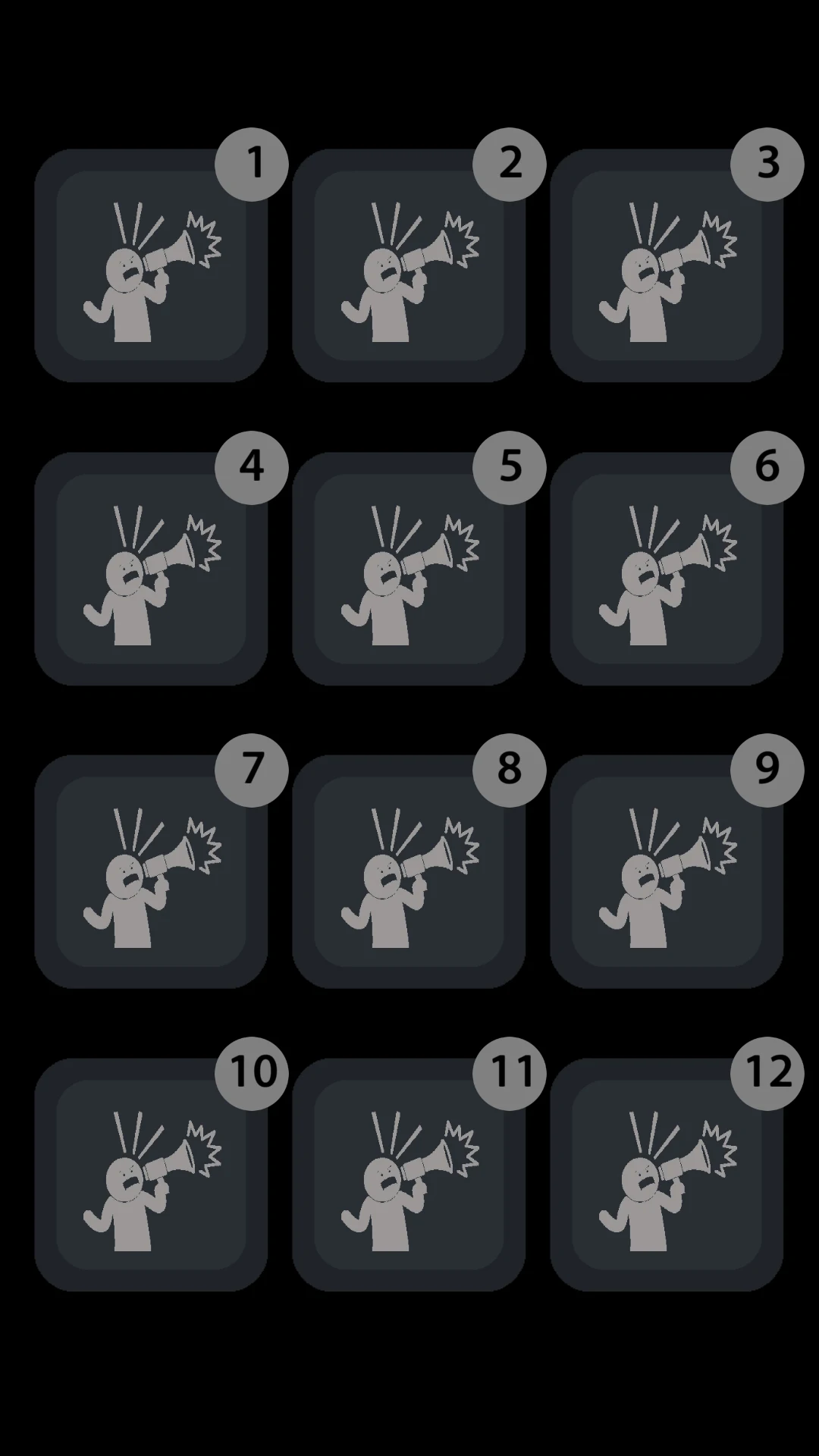Play the sound on button 6
The image size is (819, 1456).
[x=667, y=569]
